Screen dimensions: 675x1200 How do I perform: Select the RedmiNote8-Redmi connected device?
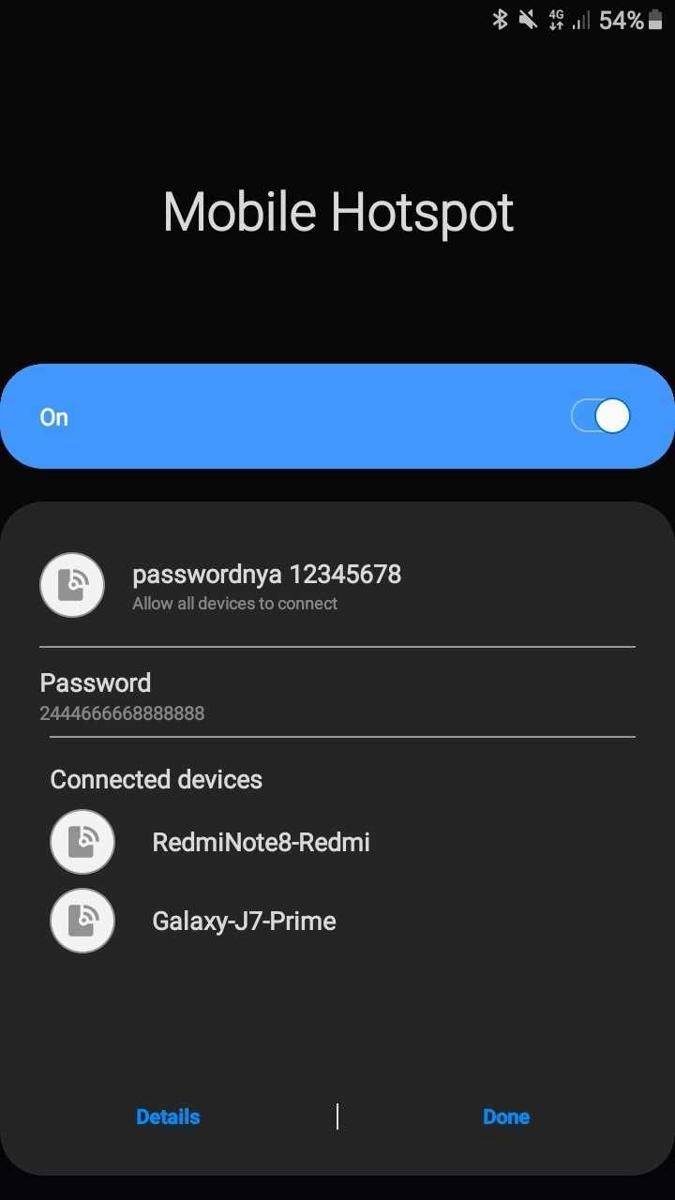[260, 842]
